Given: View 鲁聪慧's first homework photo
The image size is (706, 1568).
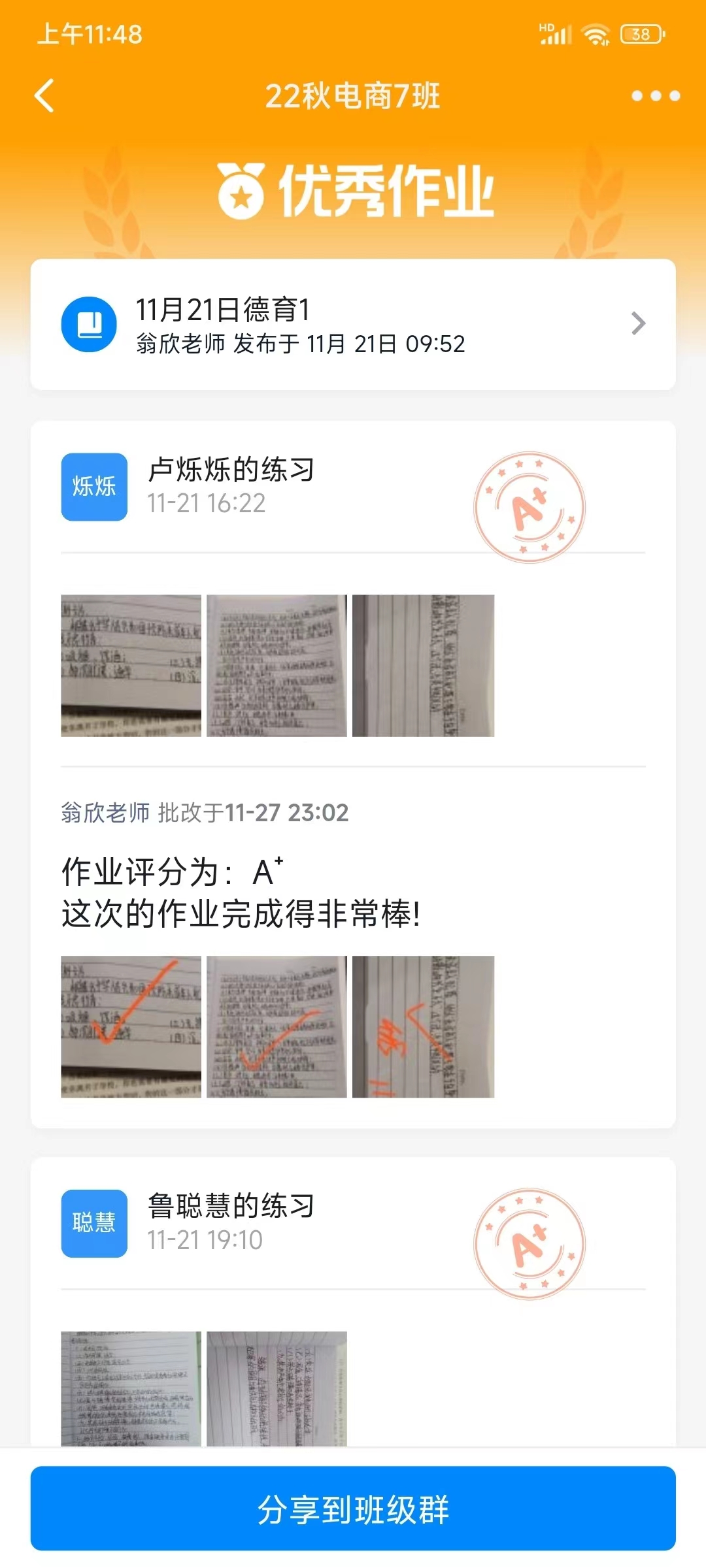Looking at the screenshot, I should [x=131, y=1388].
